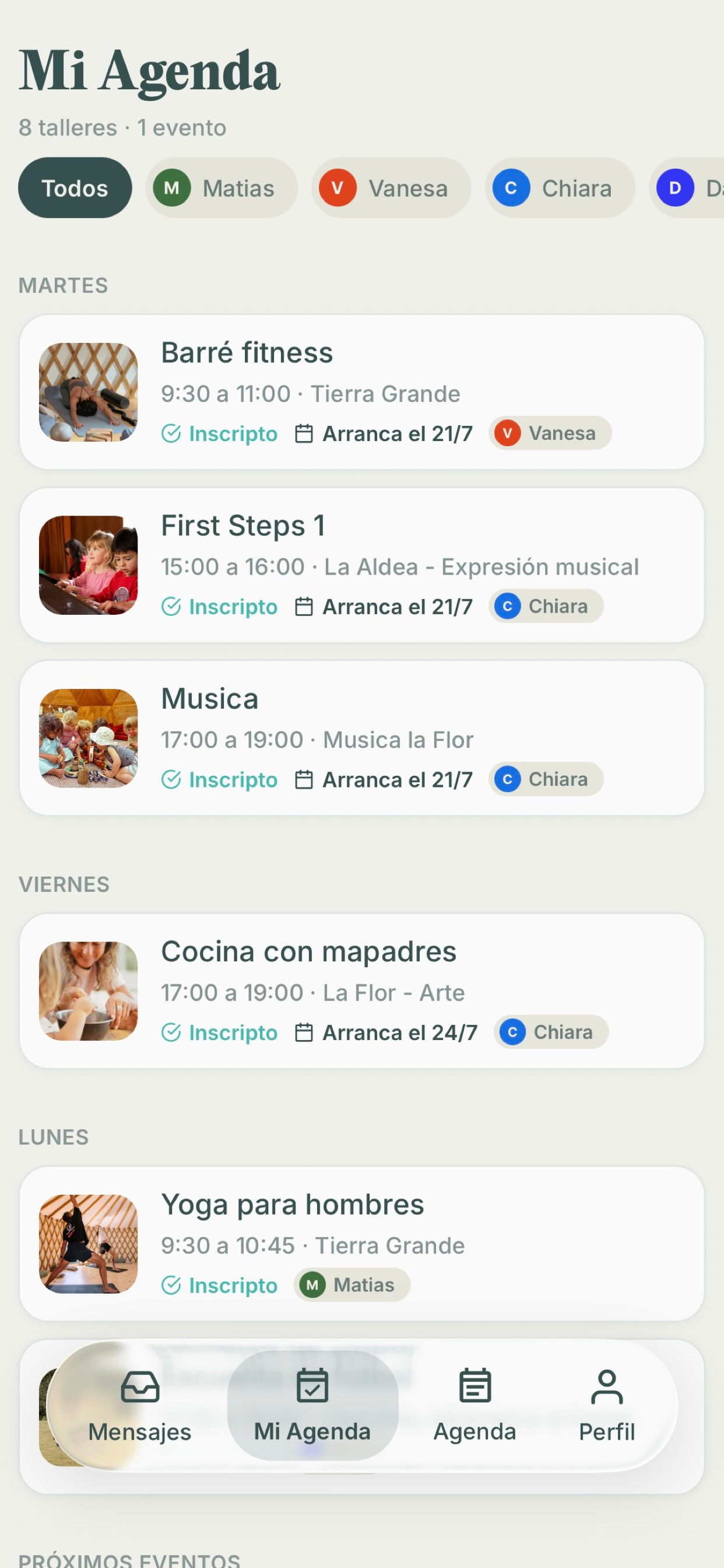
Task: Select the Todos filter chip
Action: pyautogui.click(x=75, y=188)
